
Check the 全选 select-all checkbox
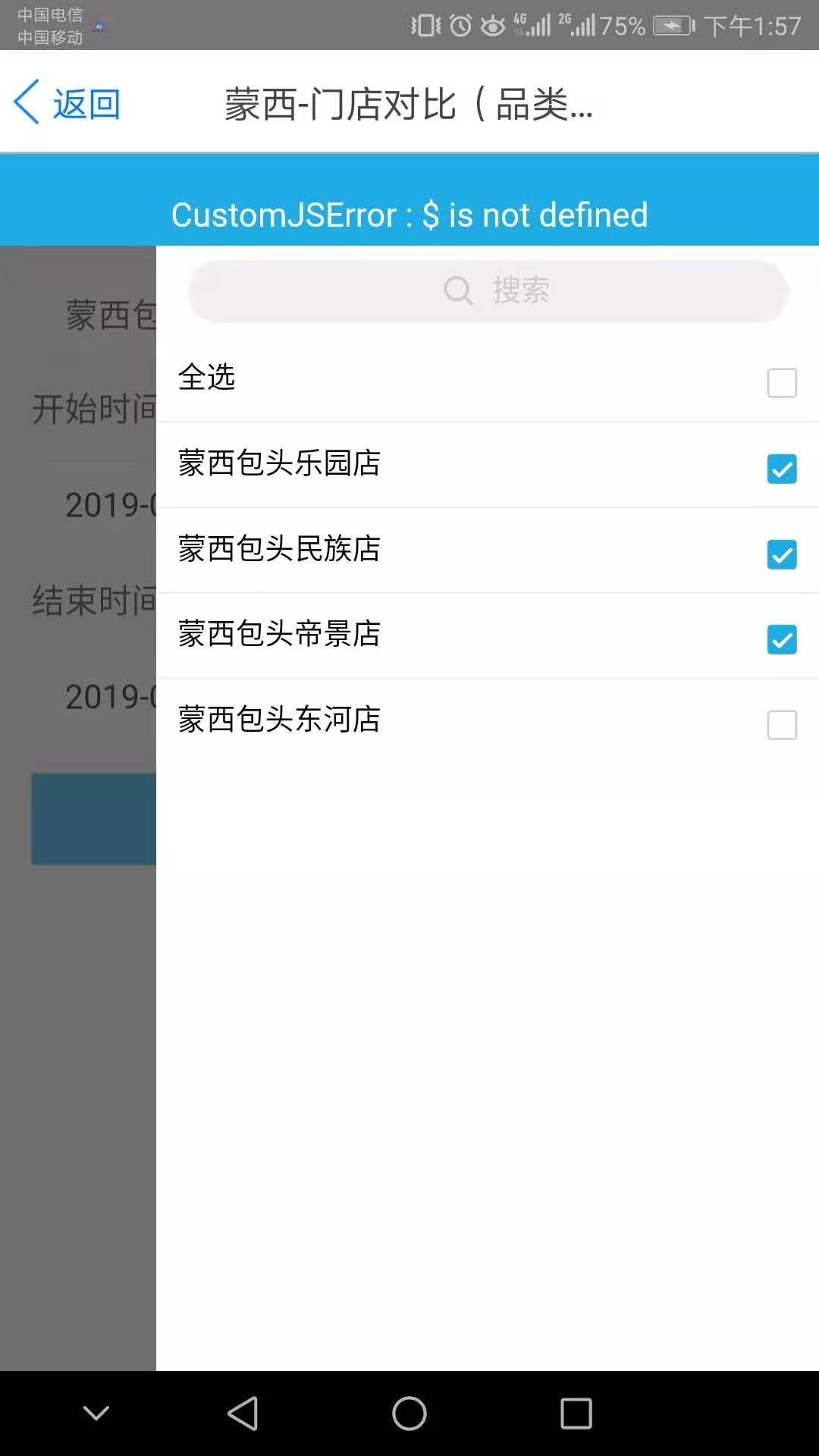pos(782,383)
